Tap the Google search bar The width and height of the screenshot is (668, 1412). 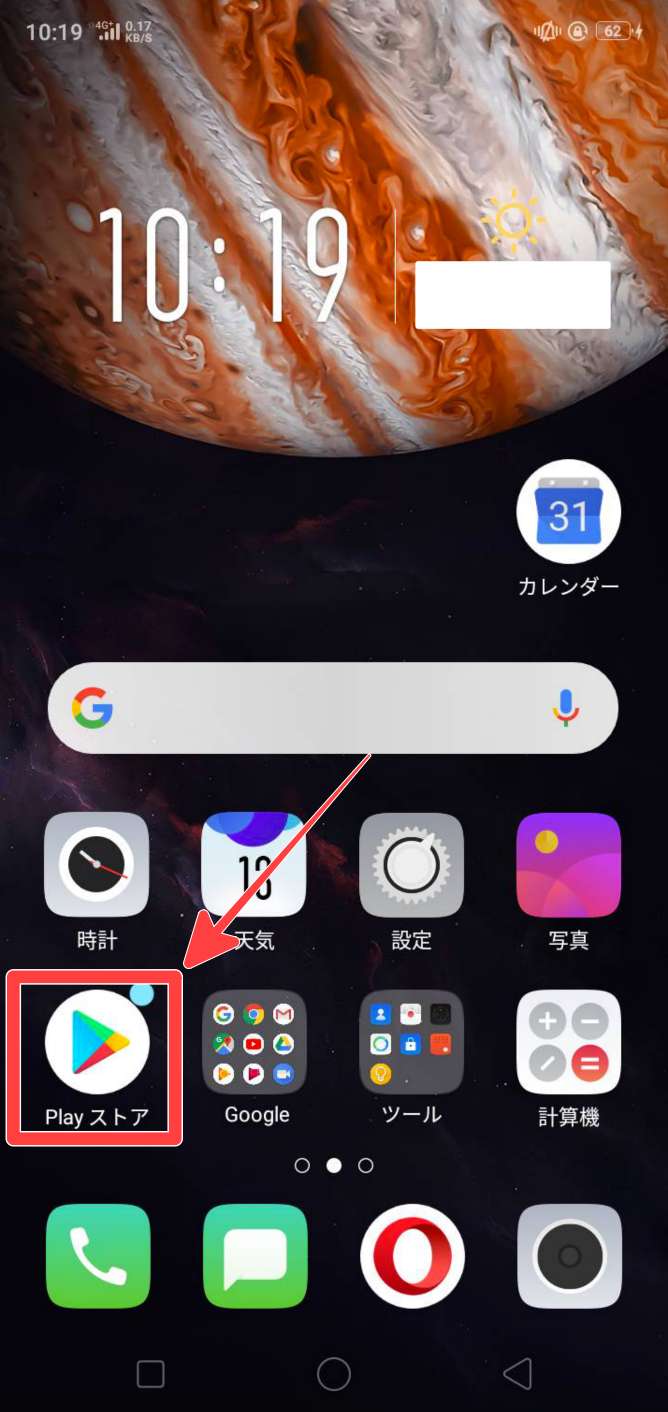[320, 708]
